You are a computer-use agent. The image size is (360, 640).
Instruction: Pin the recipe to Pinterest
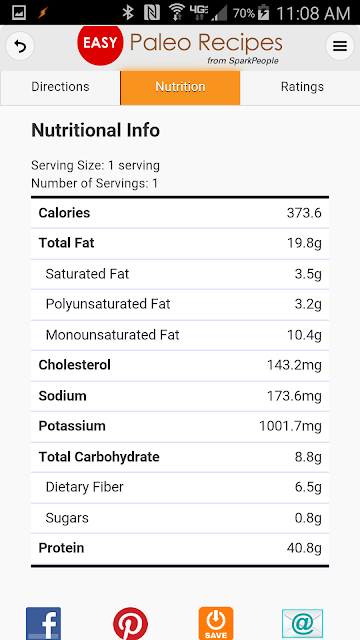click(131, 623)
